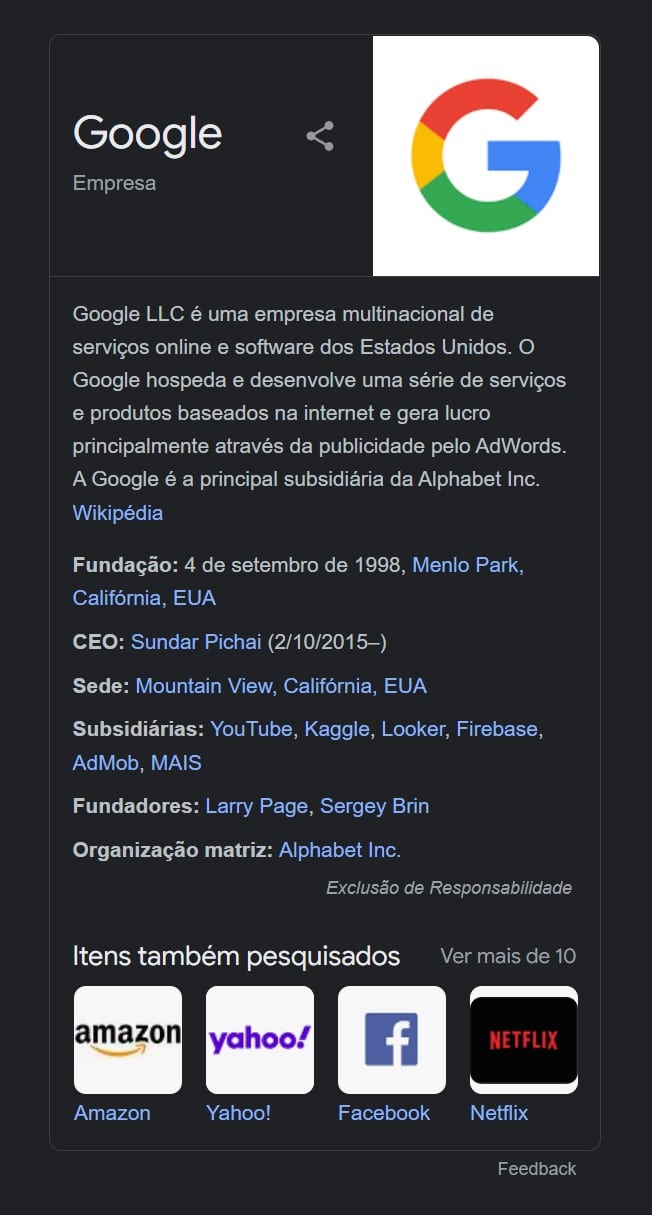Open Exclusão de Responsabilidade disclaimer
The image size is (652, 1215).
[449, 888]
